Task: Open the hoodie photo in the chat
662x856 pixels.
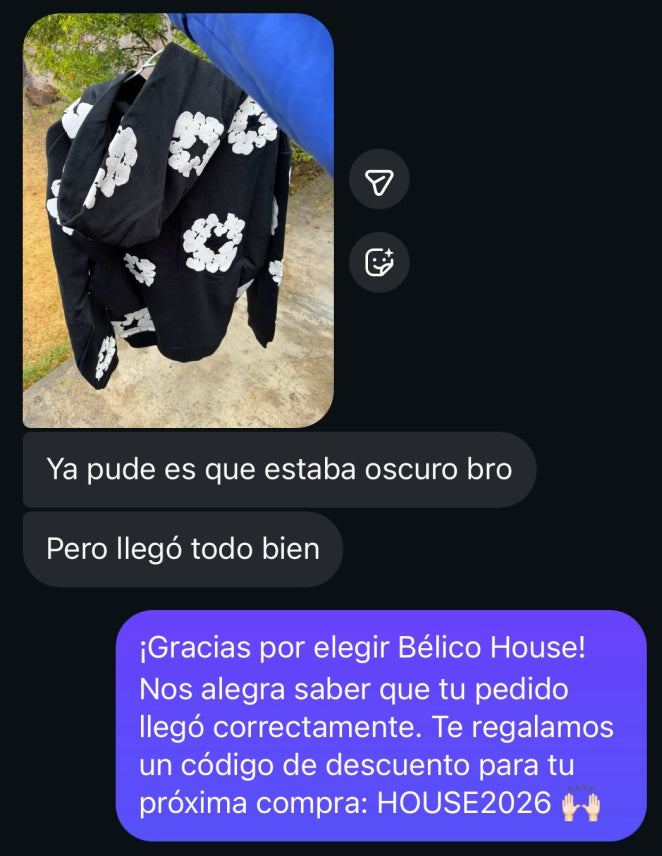Action: pyautogui.click(x=178, y=220)
